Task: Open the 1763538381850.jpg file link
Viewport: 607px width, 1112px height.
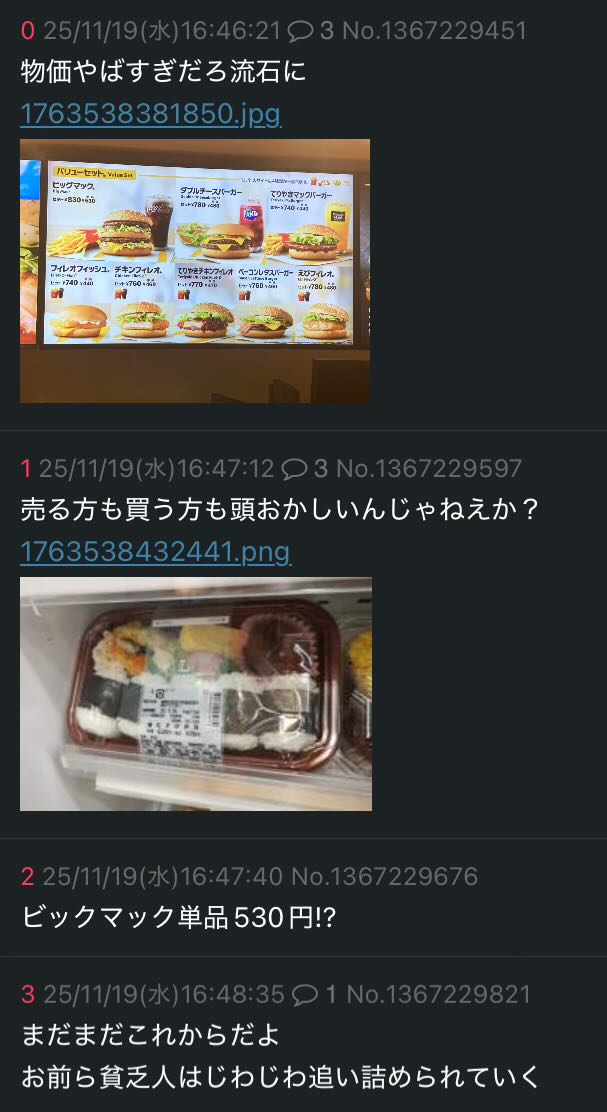Action: (150, 114)
